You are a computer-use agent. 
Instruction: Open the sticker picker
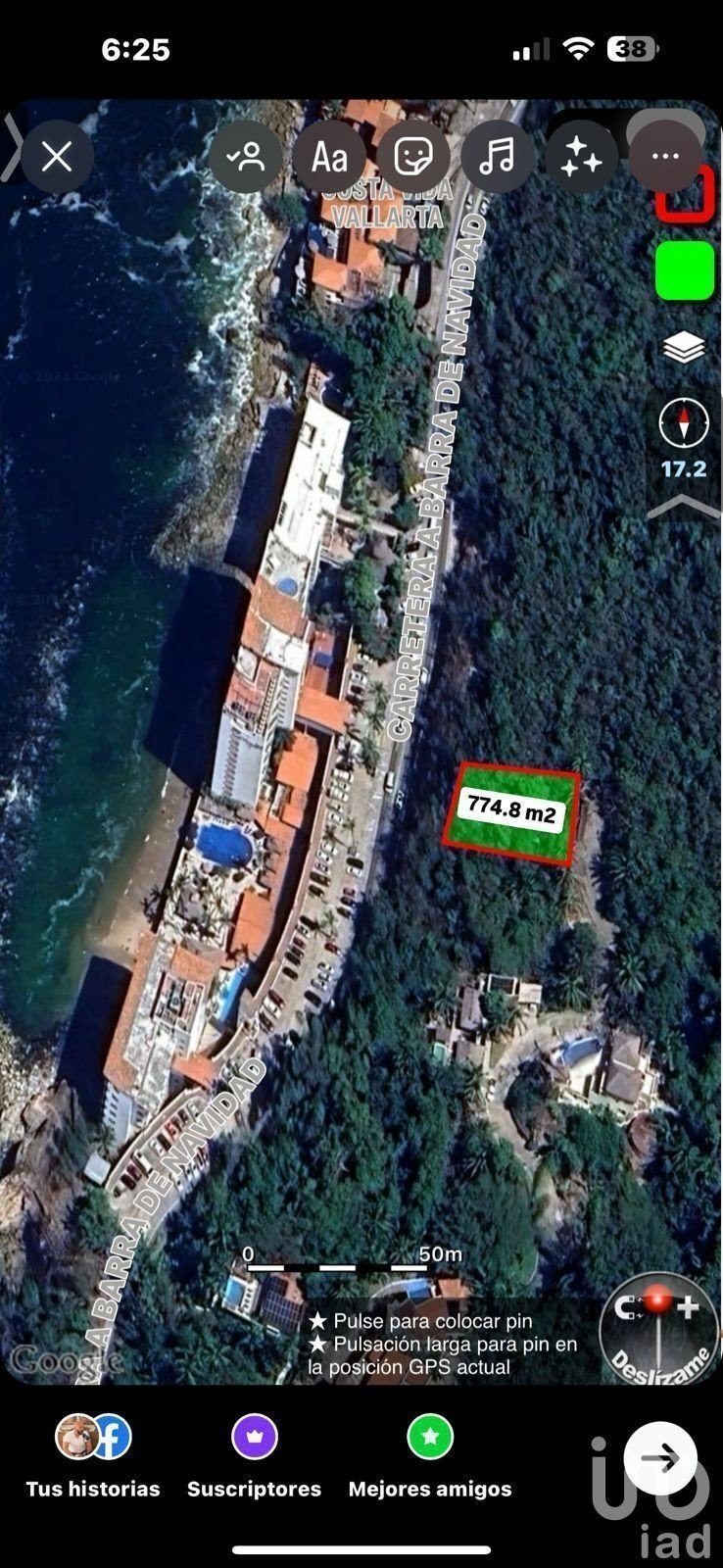(413, 157)
